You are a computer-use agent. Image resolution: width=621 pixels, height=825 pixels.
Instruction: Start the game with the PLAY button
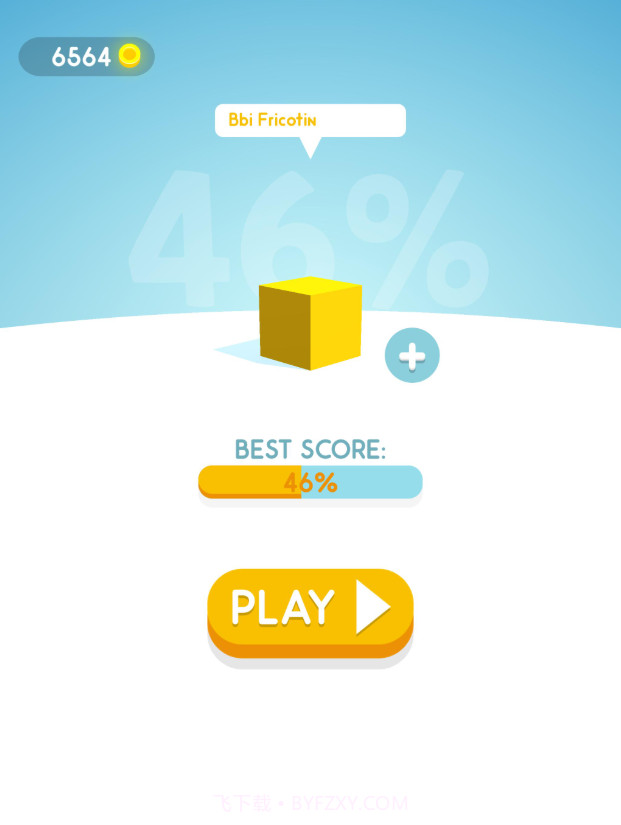pos(310,609)
